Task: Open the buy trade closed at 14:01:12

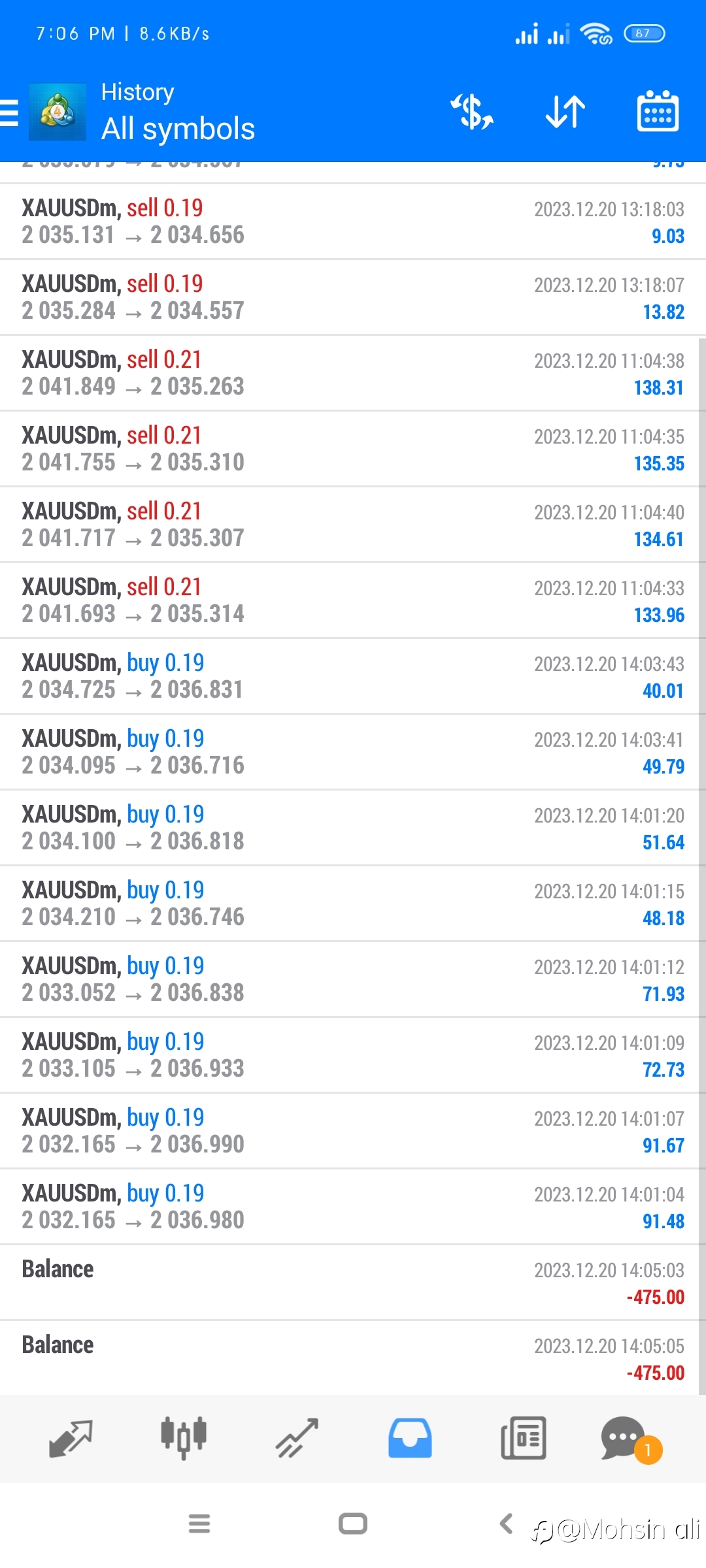Action: click(x=353, y=979)
